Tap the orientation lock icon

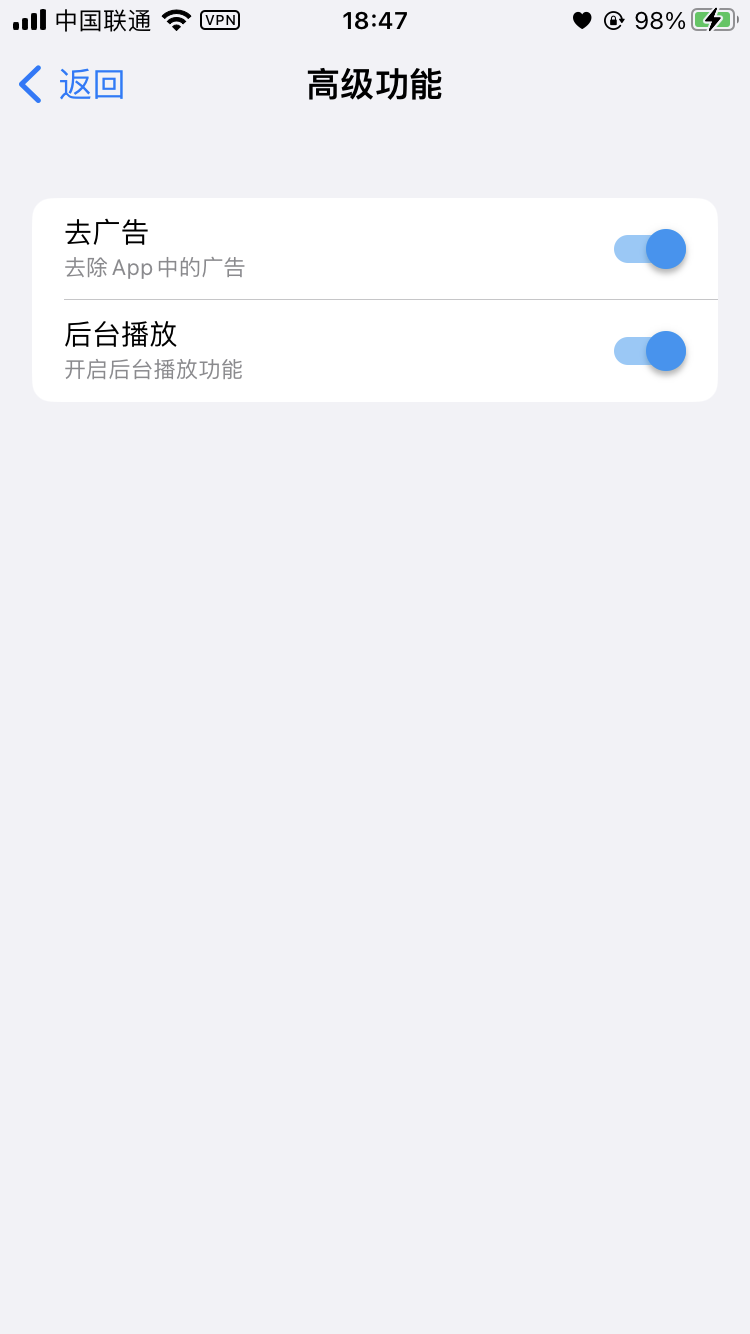click(614, 20)
